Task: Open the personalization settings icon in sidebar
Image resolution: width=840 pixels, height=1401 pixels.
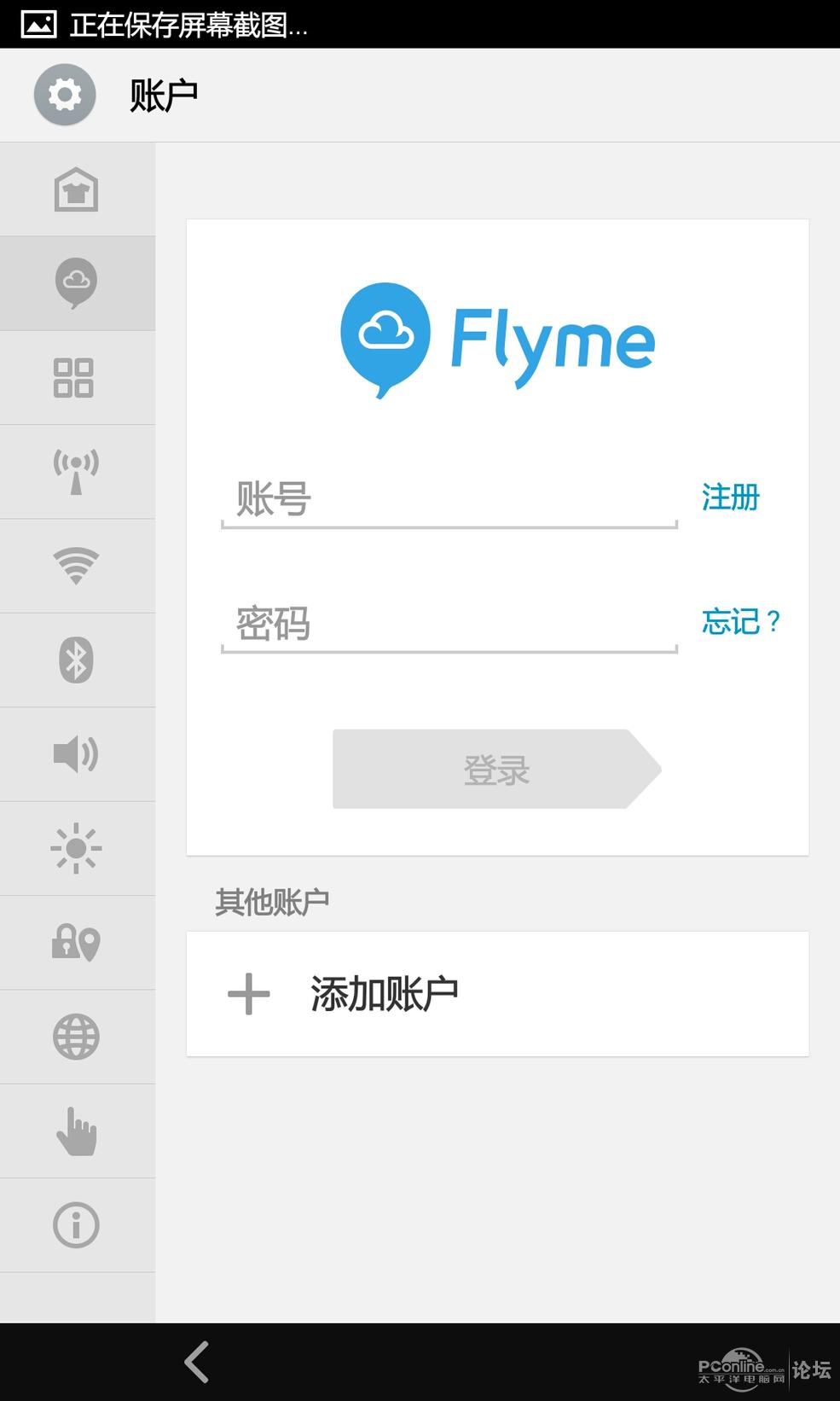Action: click(77, 189)
